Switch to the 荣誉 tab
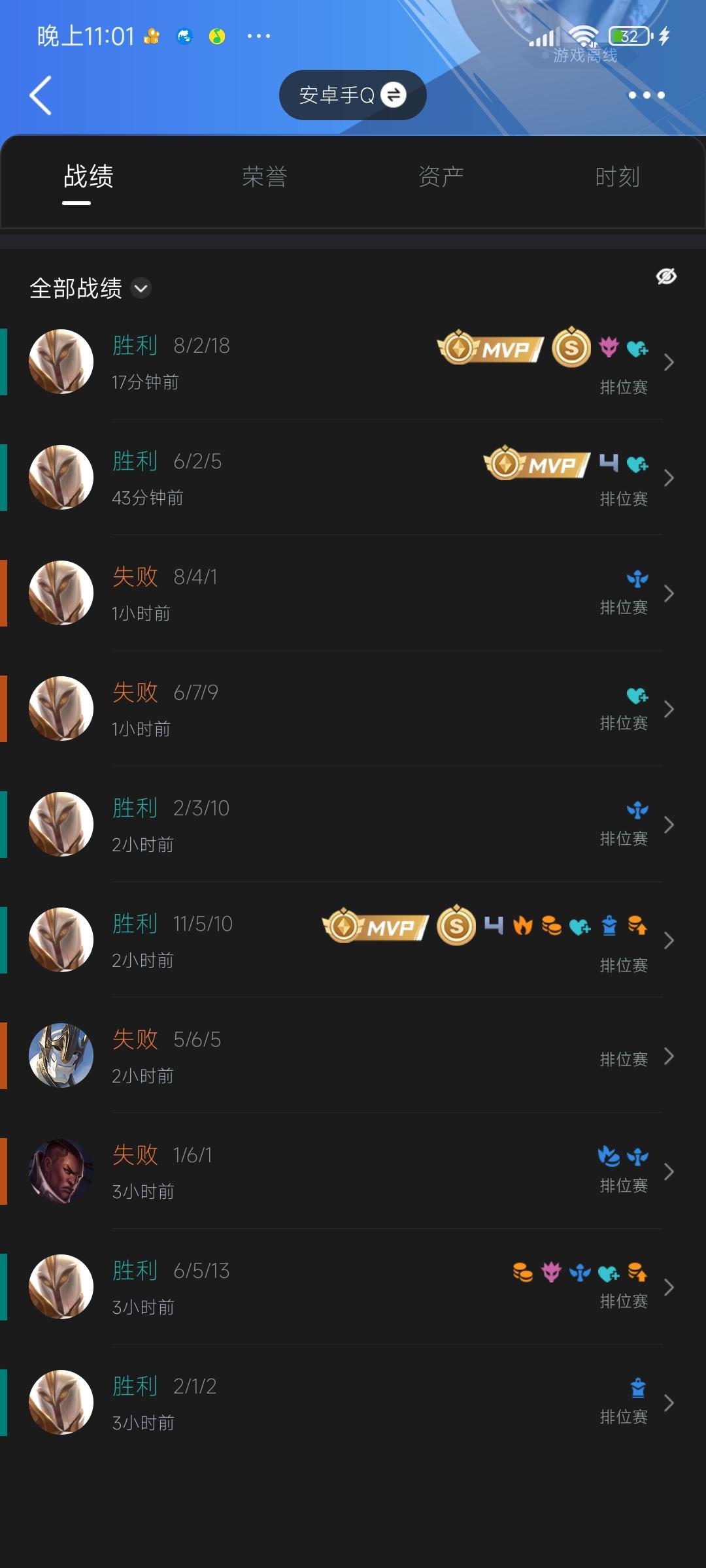The image size is (706, 1568). (265, 177)
